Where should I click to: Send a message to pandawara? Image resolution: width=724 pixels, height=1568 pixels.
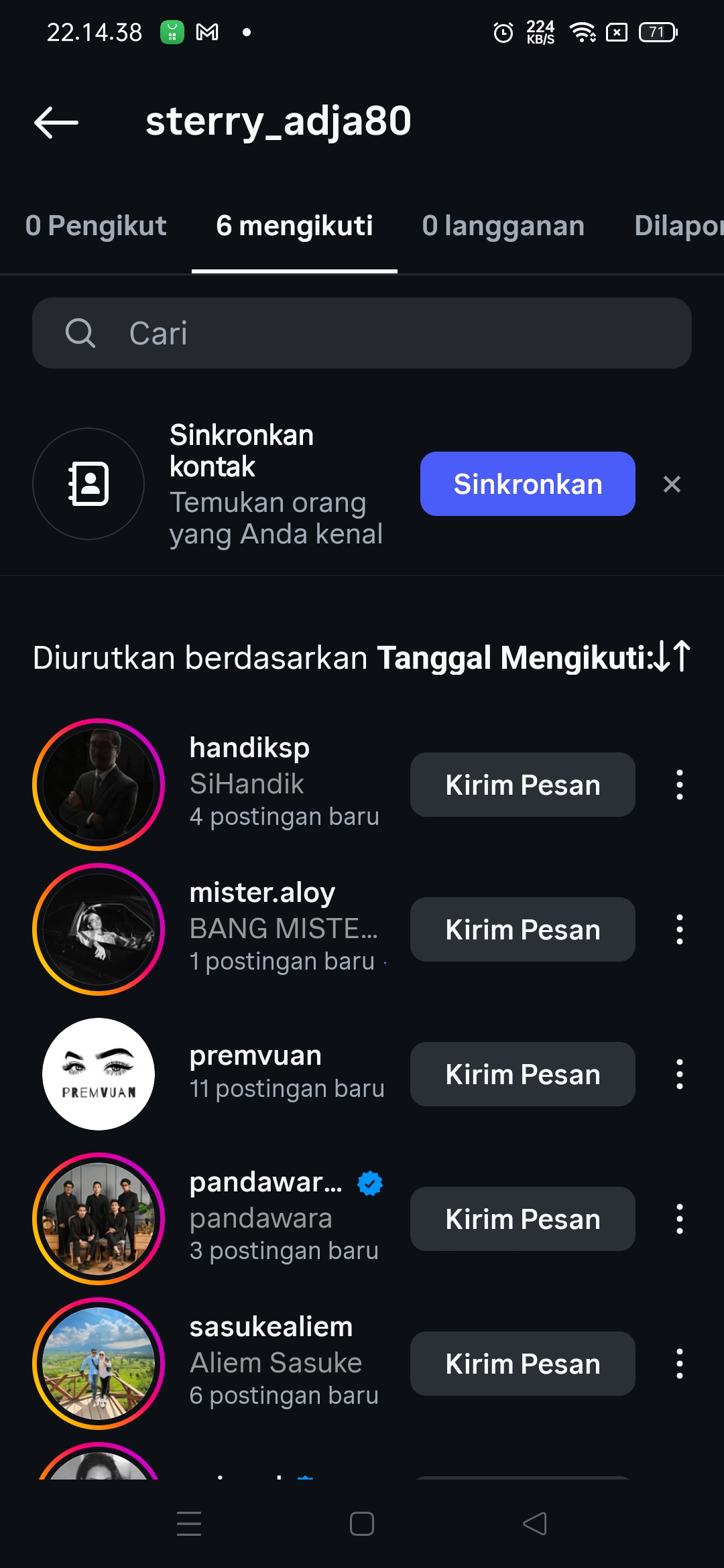(522, 1219)
